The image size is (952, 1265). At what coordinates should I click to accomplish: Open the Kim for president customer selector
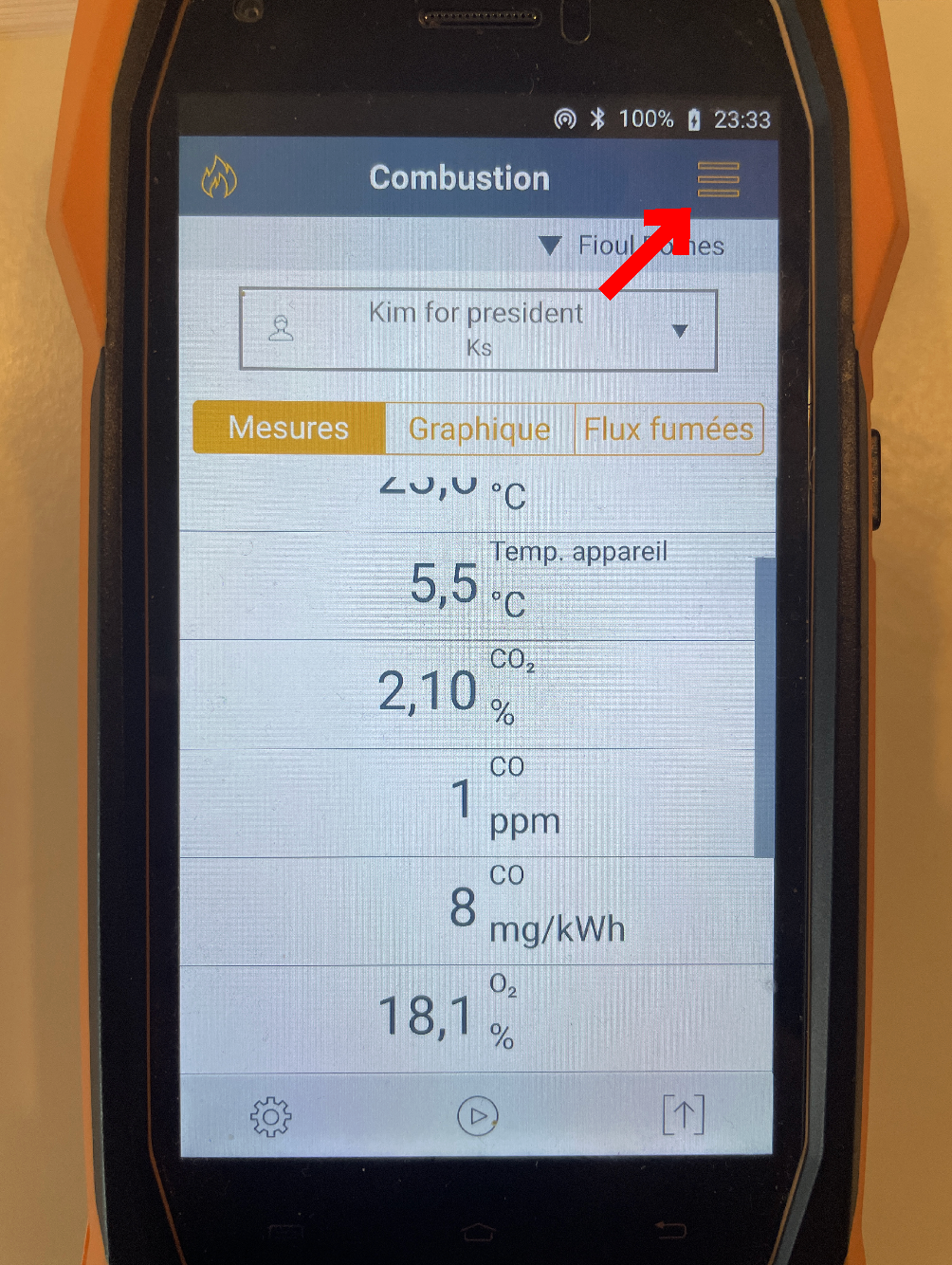[478, 329]
